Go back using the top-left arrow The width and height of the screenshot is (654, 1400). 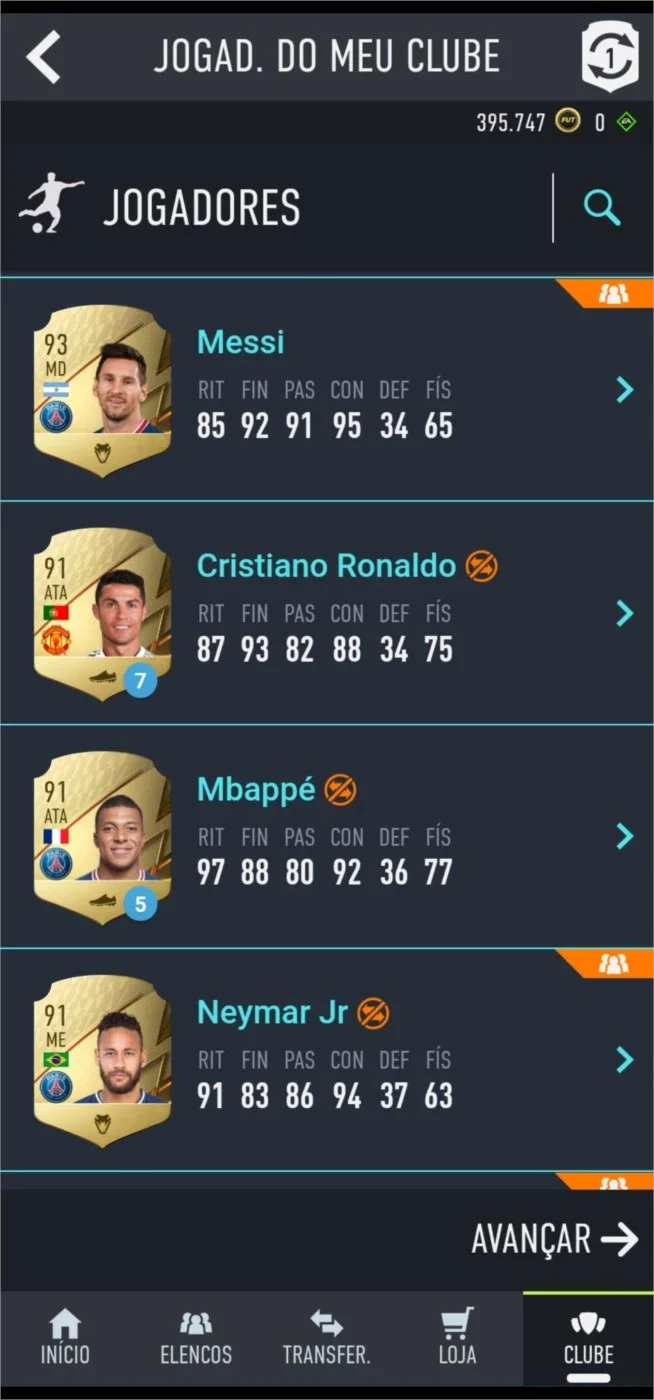click(43, 57)
